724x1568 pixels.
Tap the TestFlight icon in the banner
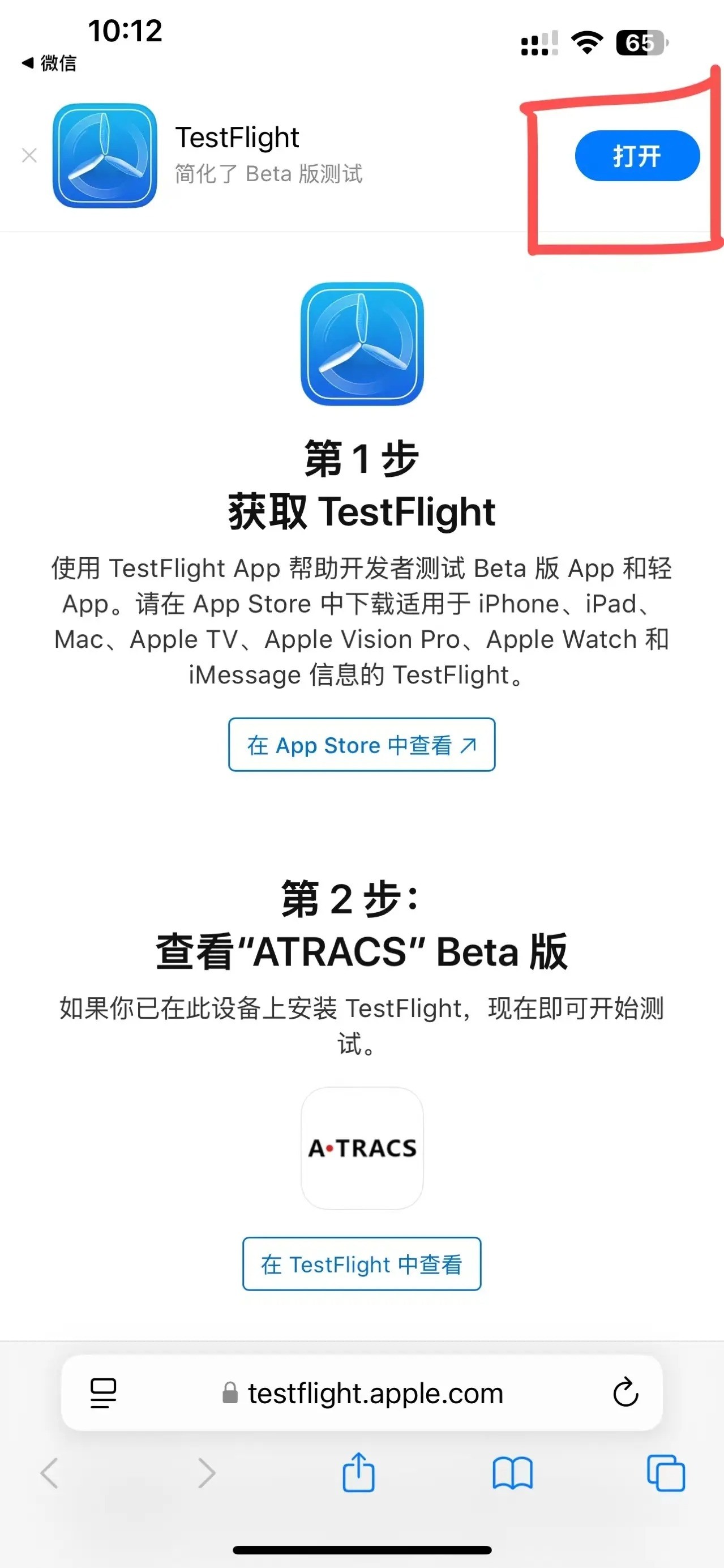point(104,156)
